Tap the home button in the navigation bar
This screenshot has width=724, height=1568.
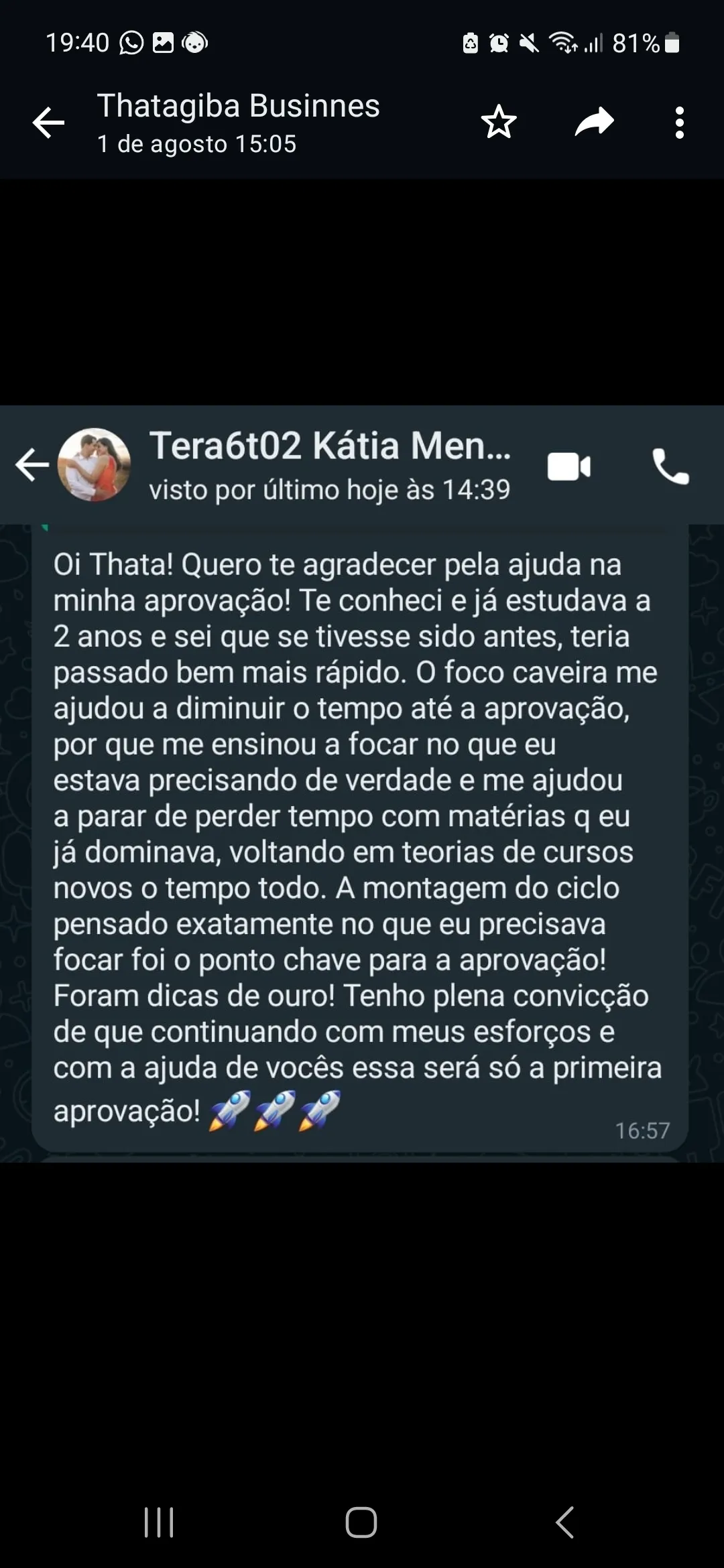tap(361, 1522)
